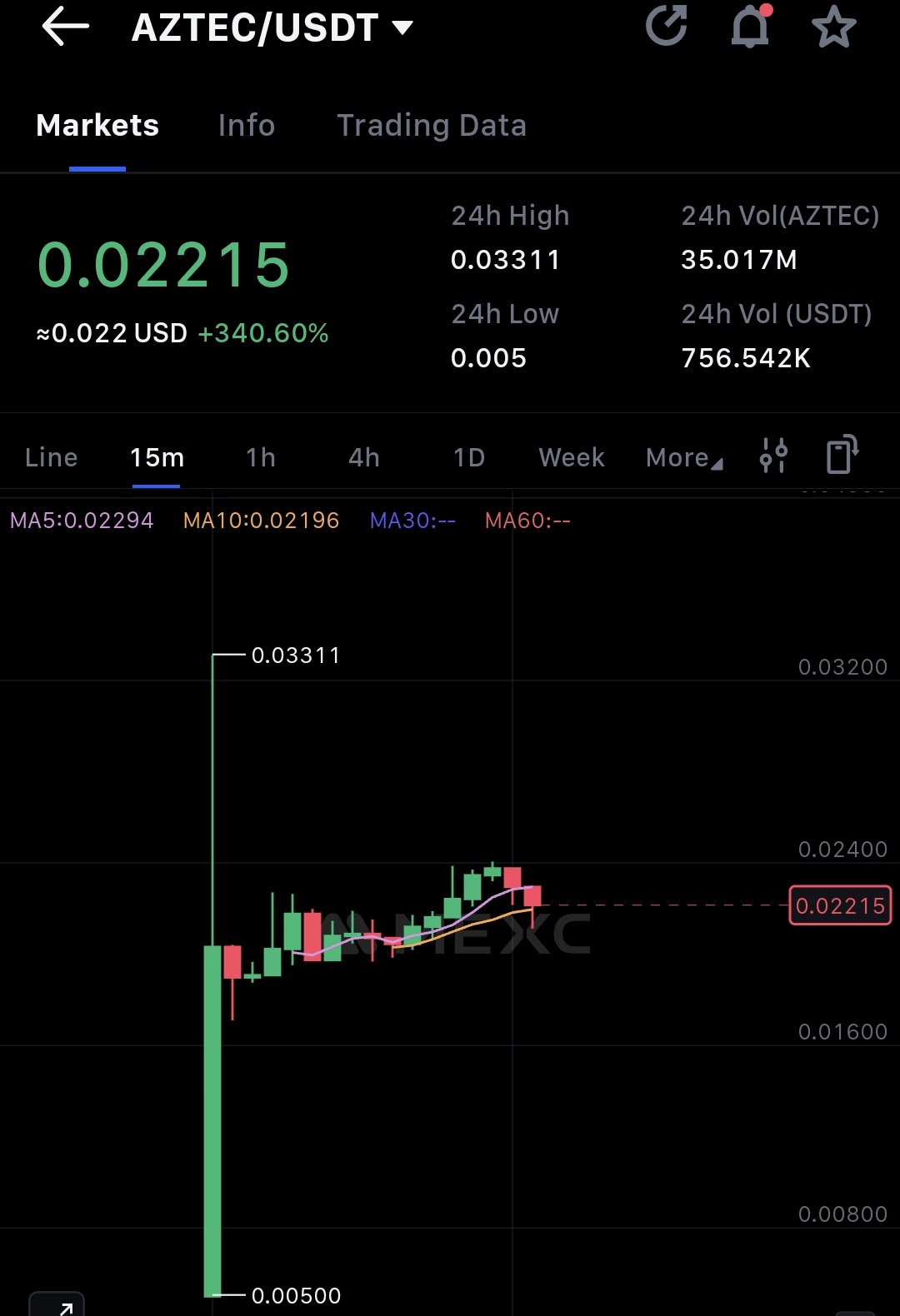Open the price alert bell
900x1316 pixels.
(750, 27)
